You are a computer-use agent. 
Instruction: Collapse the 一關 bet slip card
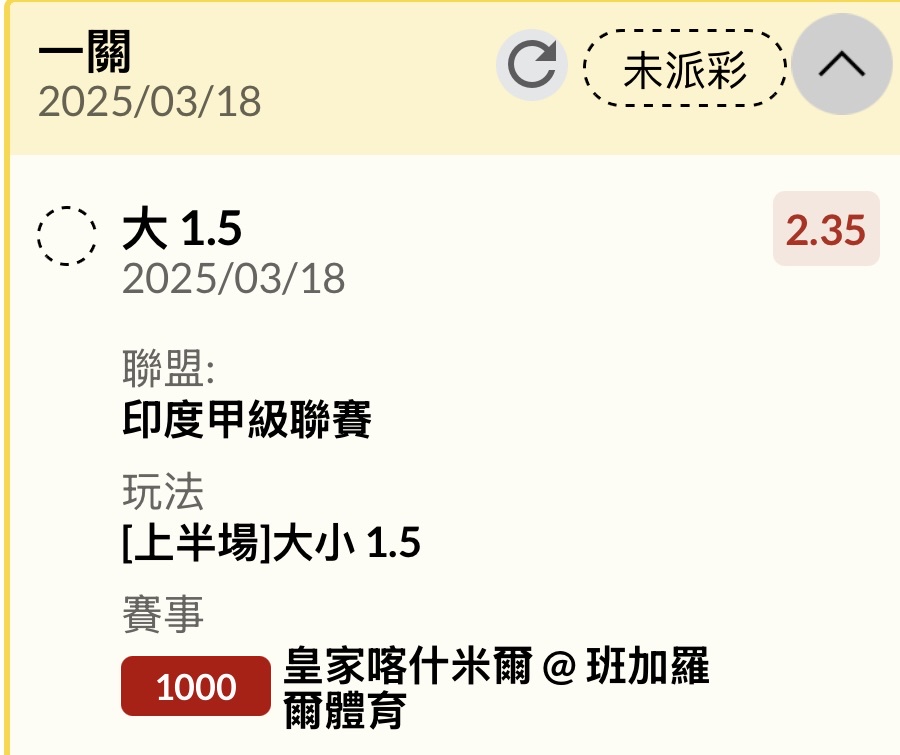point(841,65)
